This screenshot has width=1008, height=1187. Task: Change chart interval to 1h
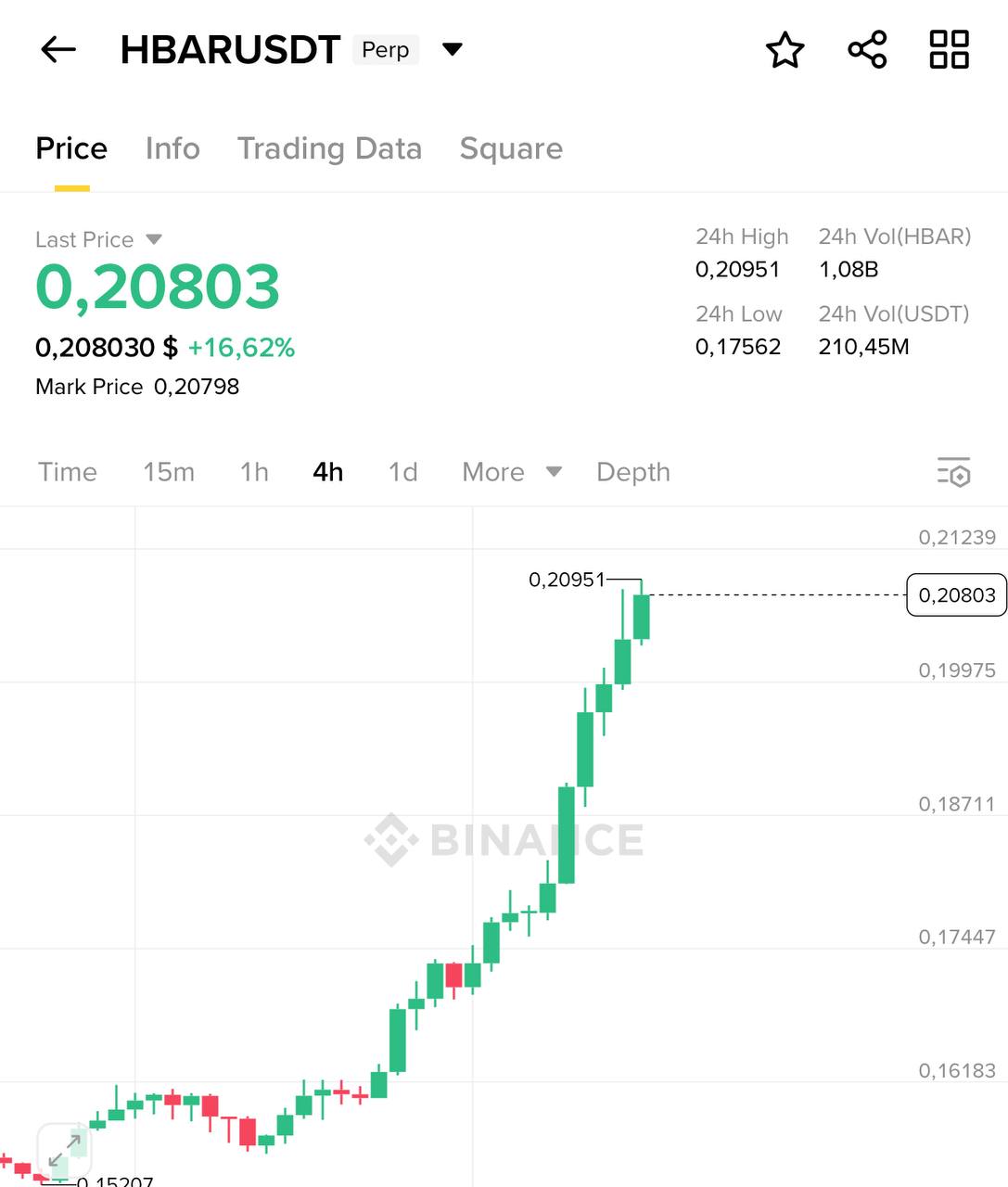click(x=254, y=472)
